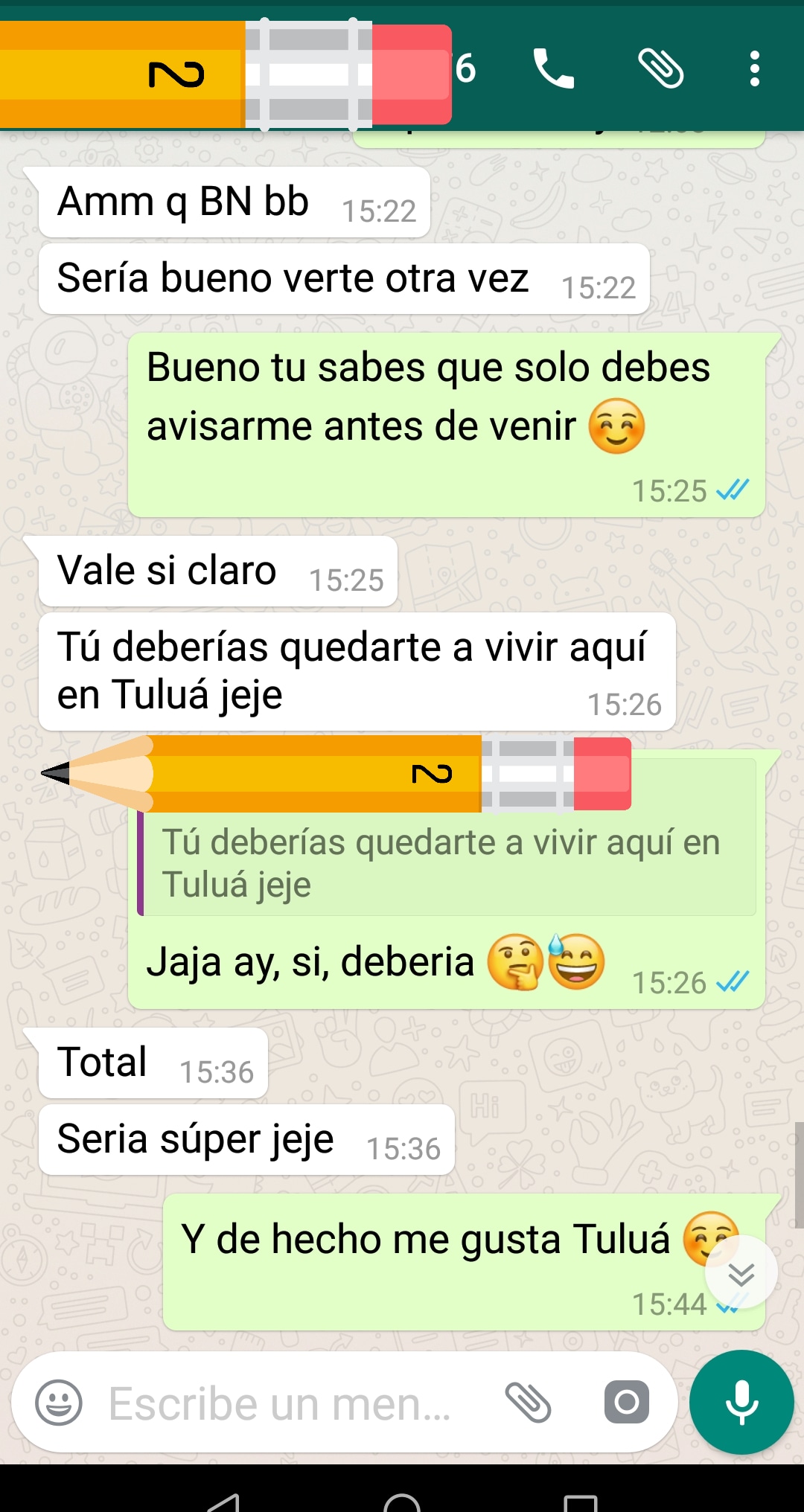Screen dimensions: 804x1512
Task: Open the emoji picker
Action: pos(59,1403)
